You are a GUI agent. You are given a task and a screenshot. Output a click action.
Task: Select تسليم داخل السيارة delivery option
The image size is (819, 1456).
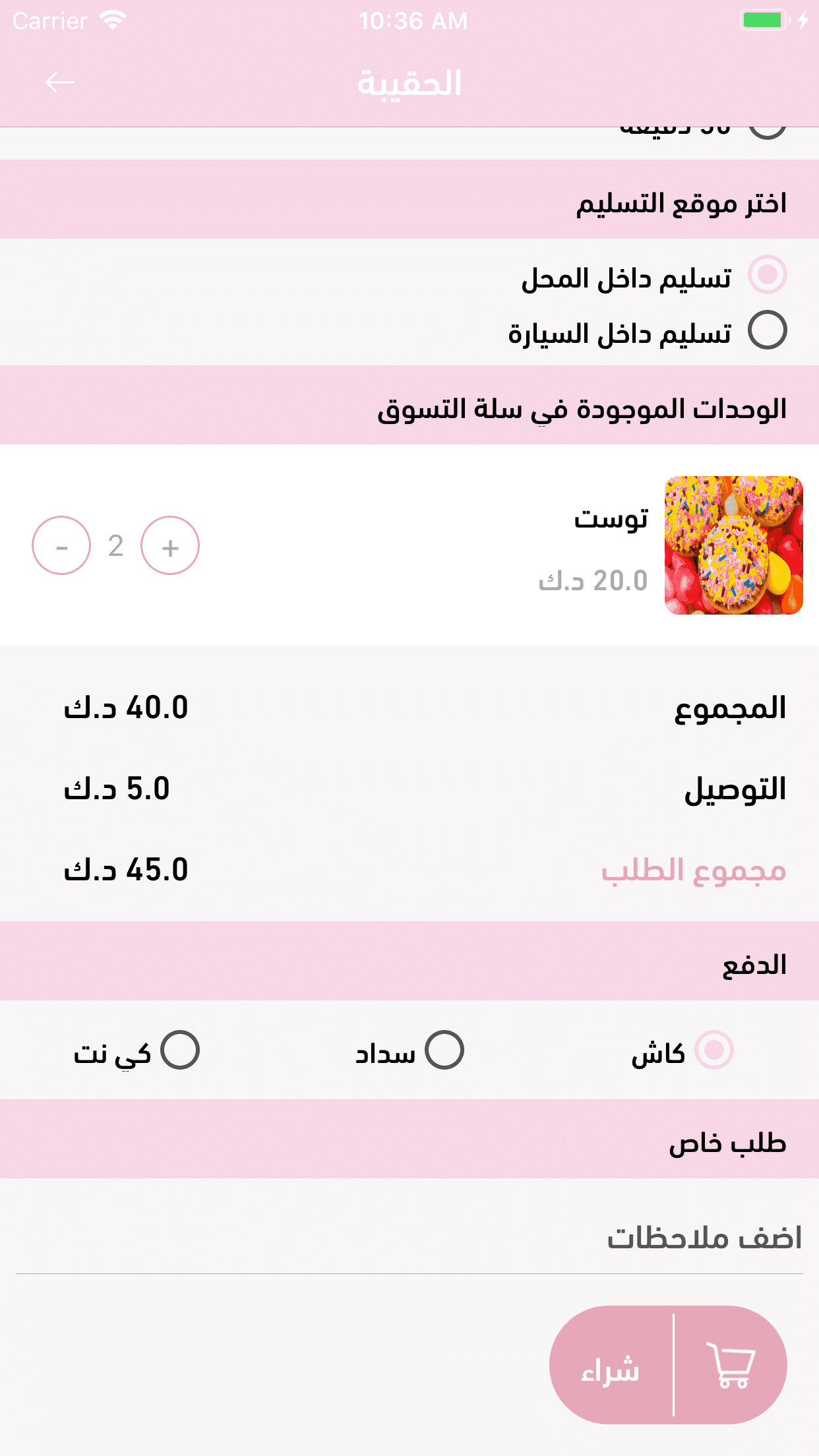pos(767,330)
